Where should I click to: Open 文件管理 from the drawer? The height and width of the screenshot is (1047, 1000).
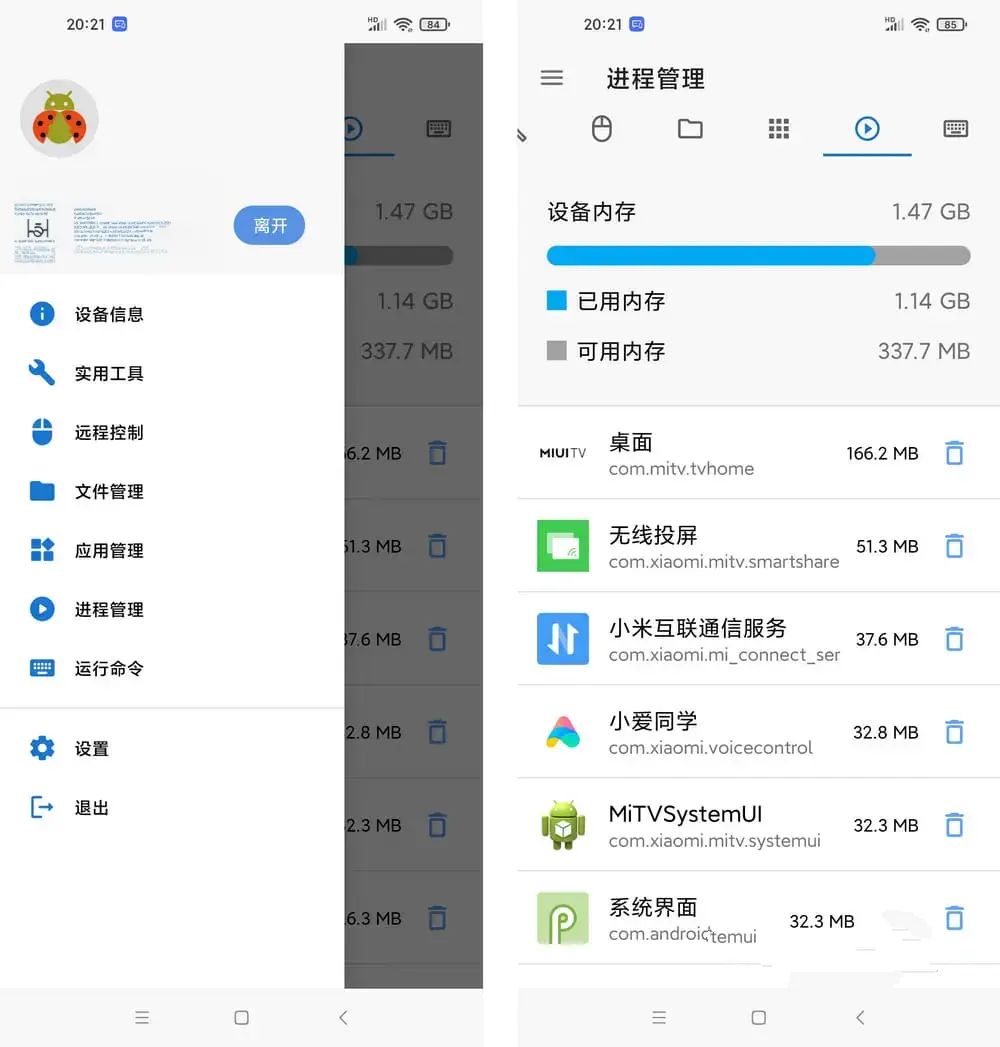pyautogui.click(x=108, y=491)
